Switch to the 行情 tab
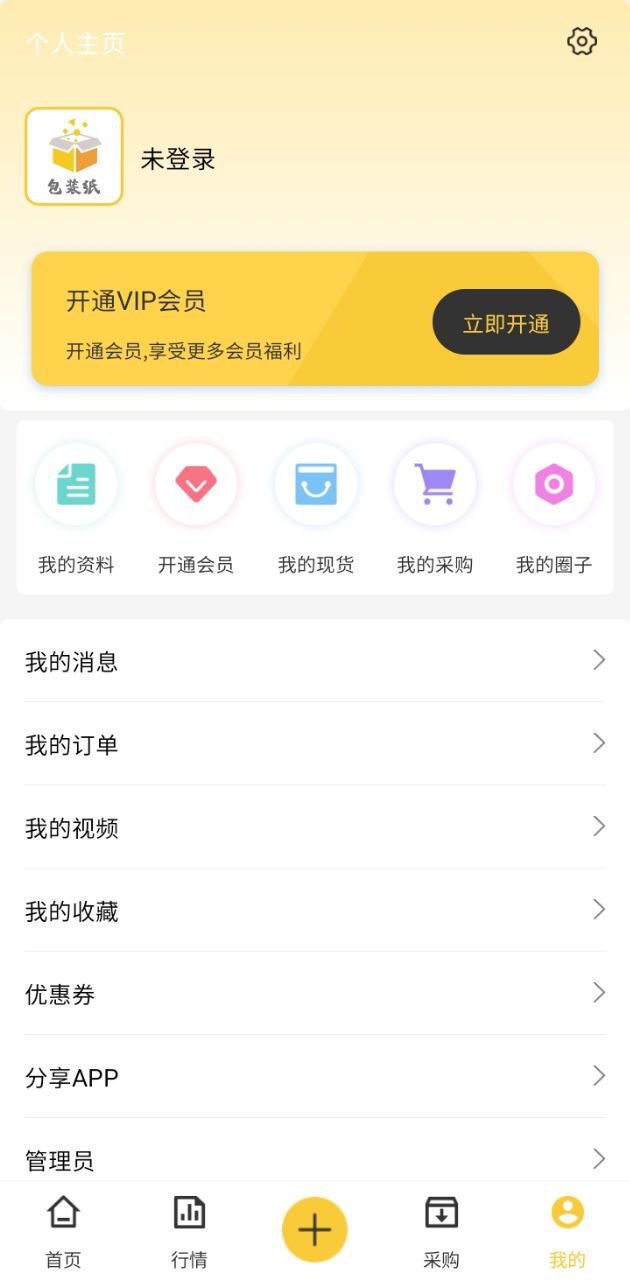Viewport: 630px width, 1280px height. point(189,1230)
